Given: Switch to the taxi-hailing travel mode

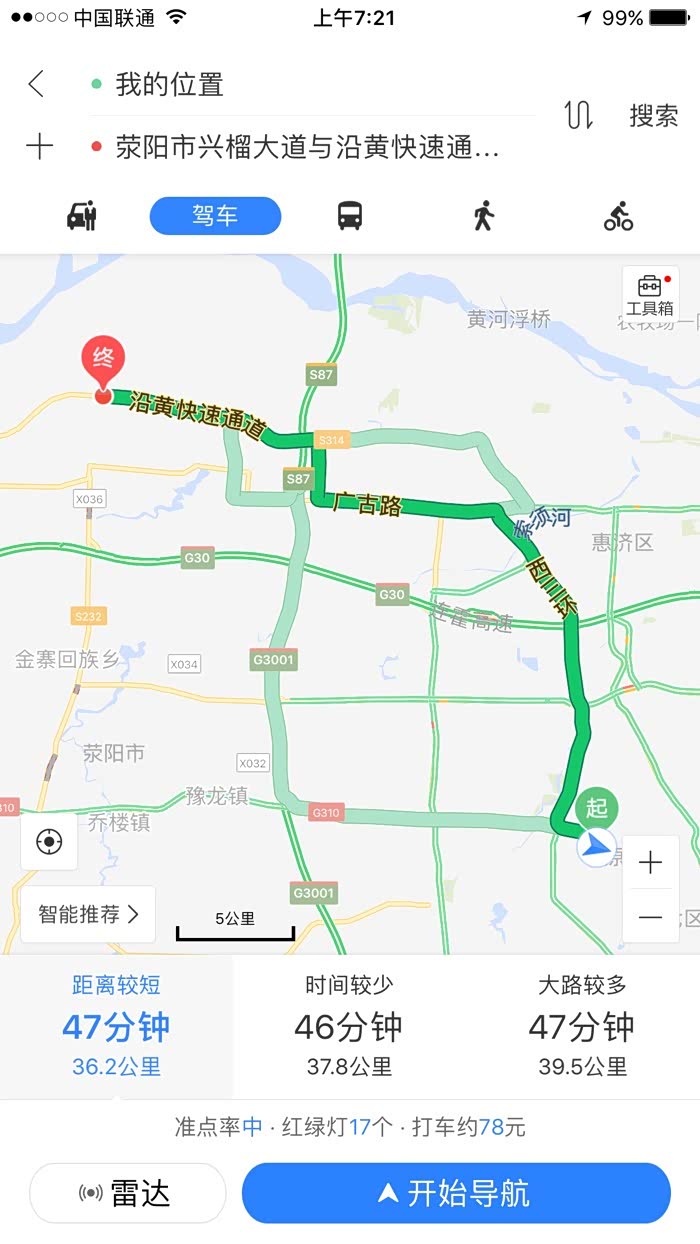Looking at the screenshot, I should point(82,215).
